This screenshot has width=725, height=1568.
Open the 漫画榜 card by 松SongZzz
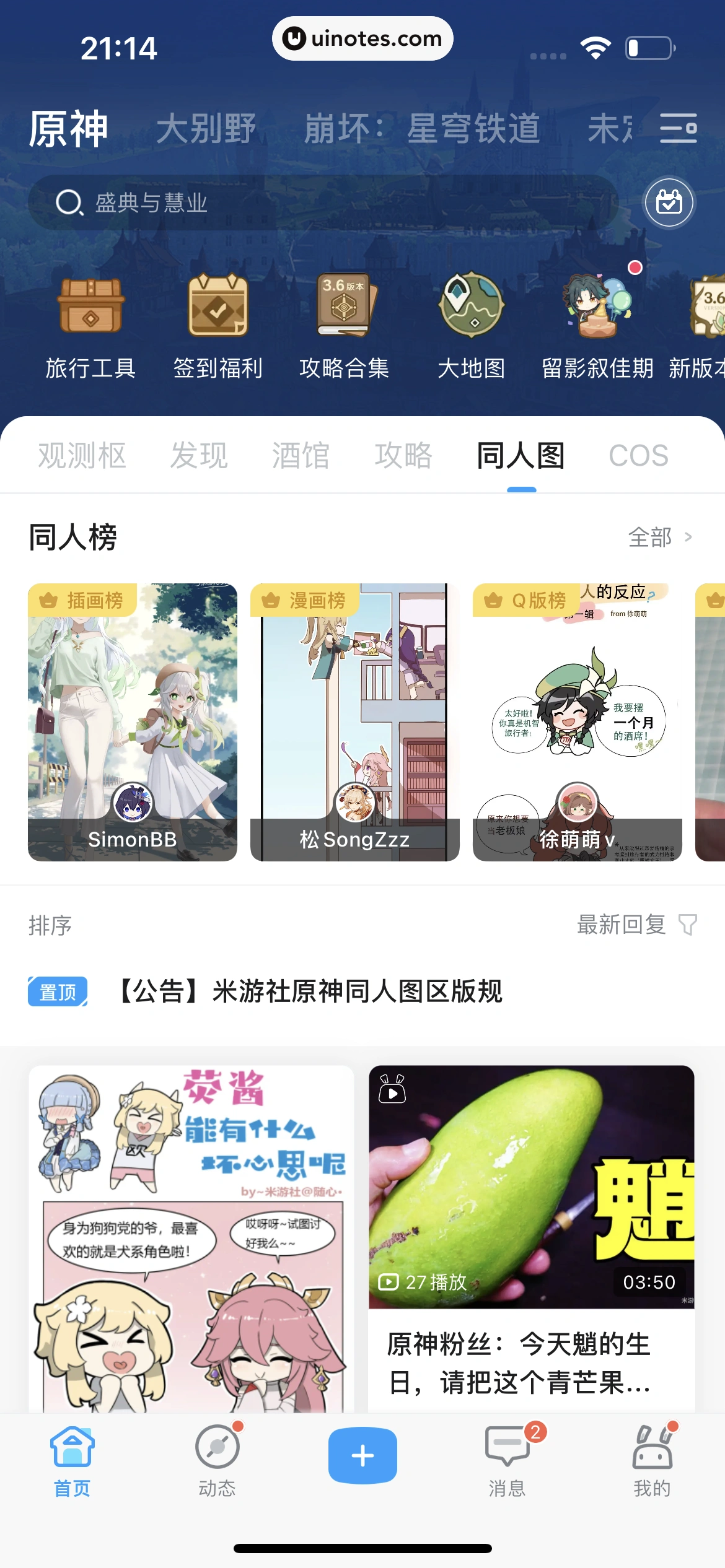click(x=354, y=721)
